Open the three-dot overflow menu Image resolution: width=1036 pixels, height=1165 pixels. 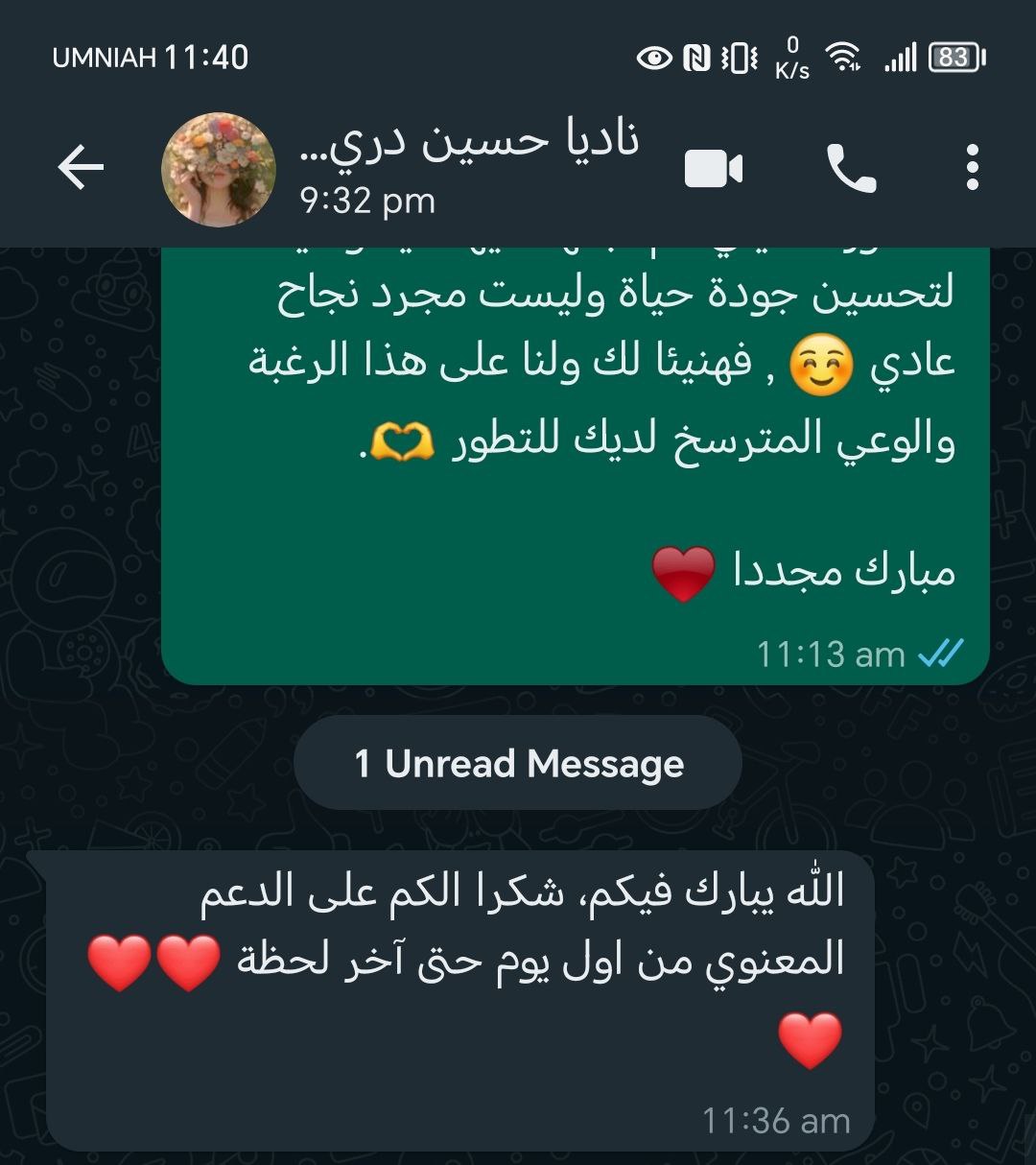pos(973,169)
